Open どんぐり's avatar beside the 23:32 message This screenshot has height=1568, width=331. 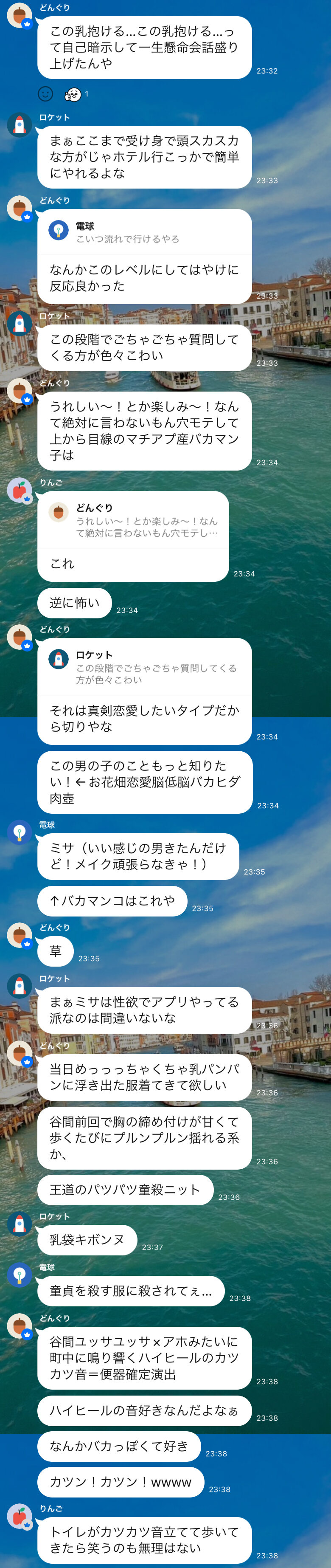(x=19, y=15)
